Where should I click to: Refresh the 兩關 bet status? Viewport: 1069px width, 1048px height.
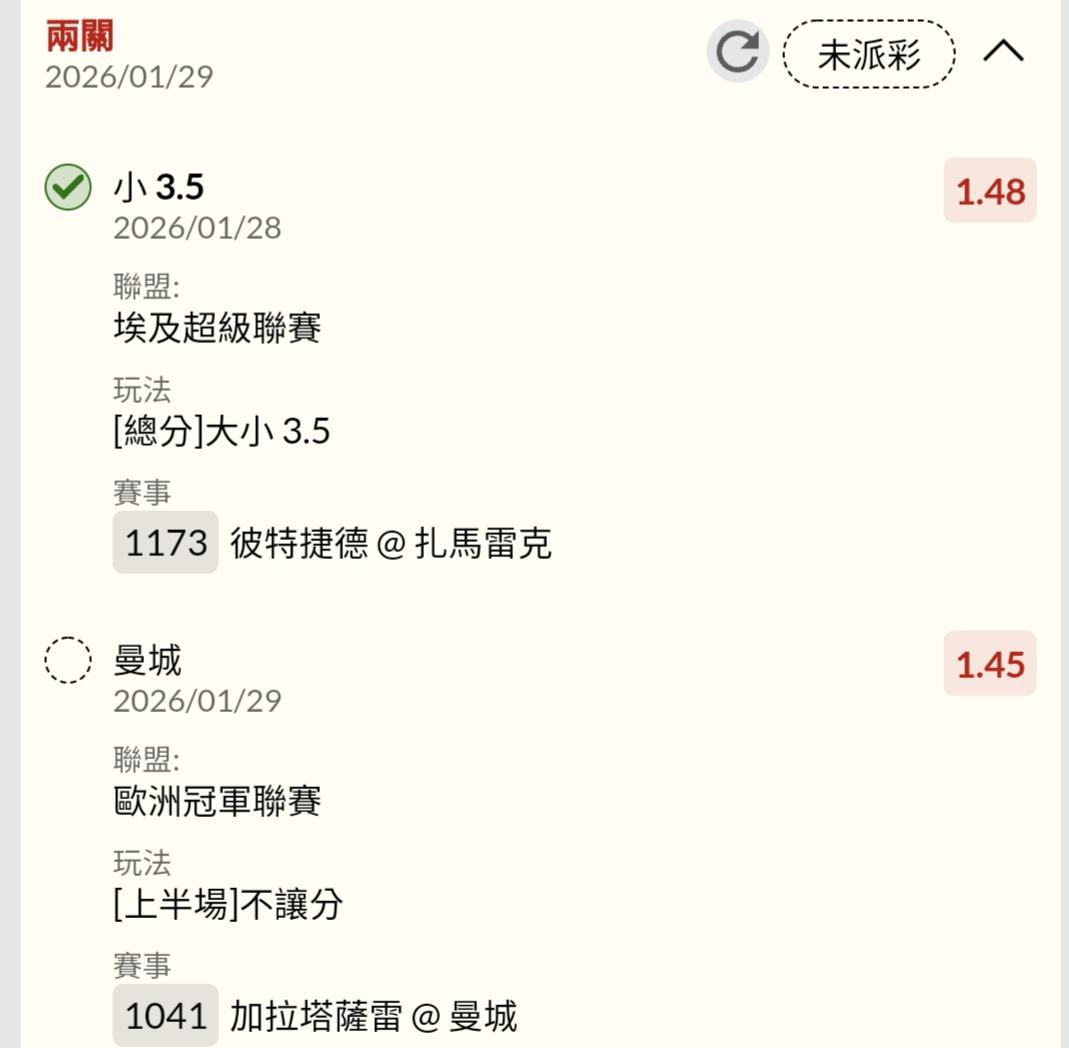pos(738,52)
